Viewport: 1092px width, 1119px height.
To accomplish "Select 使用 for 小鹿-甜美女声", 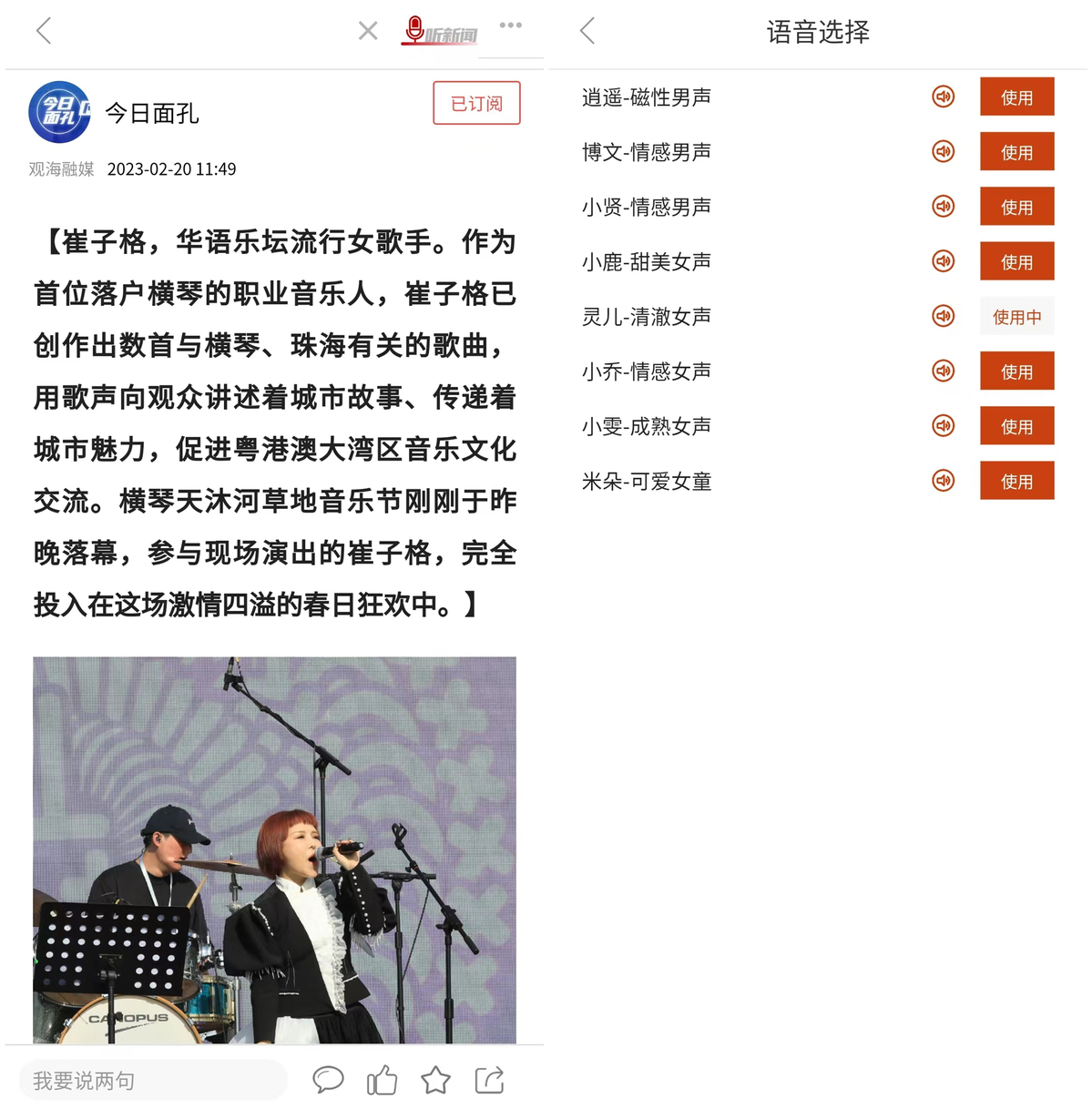I will coord(1016,261).
